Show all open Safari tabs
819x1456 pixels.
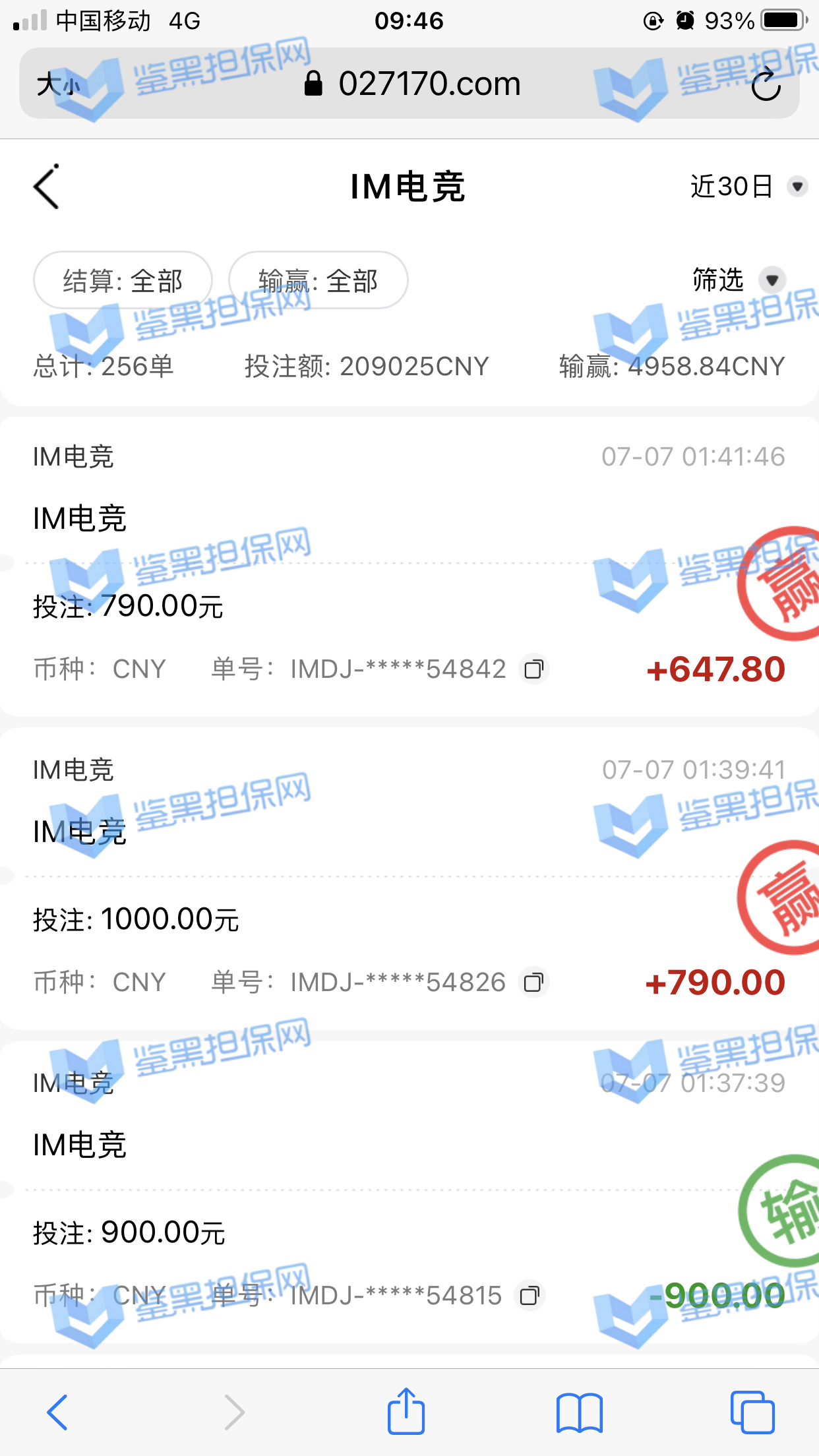pyautogui.click(x=752, y=1412)
